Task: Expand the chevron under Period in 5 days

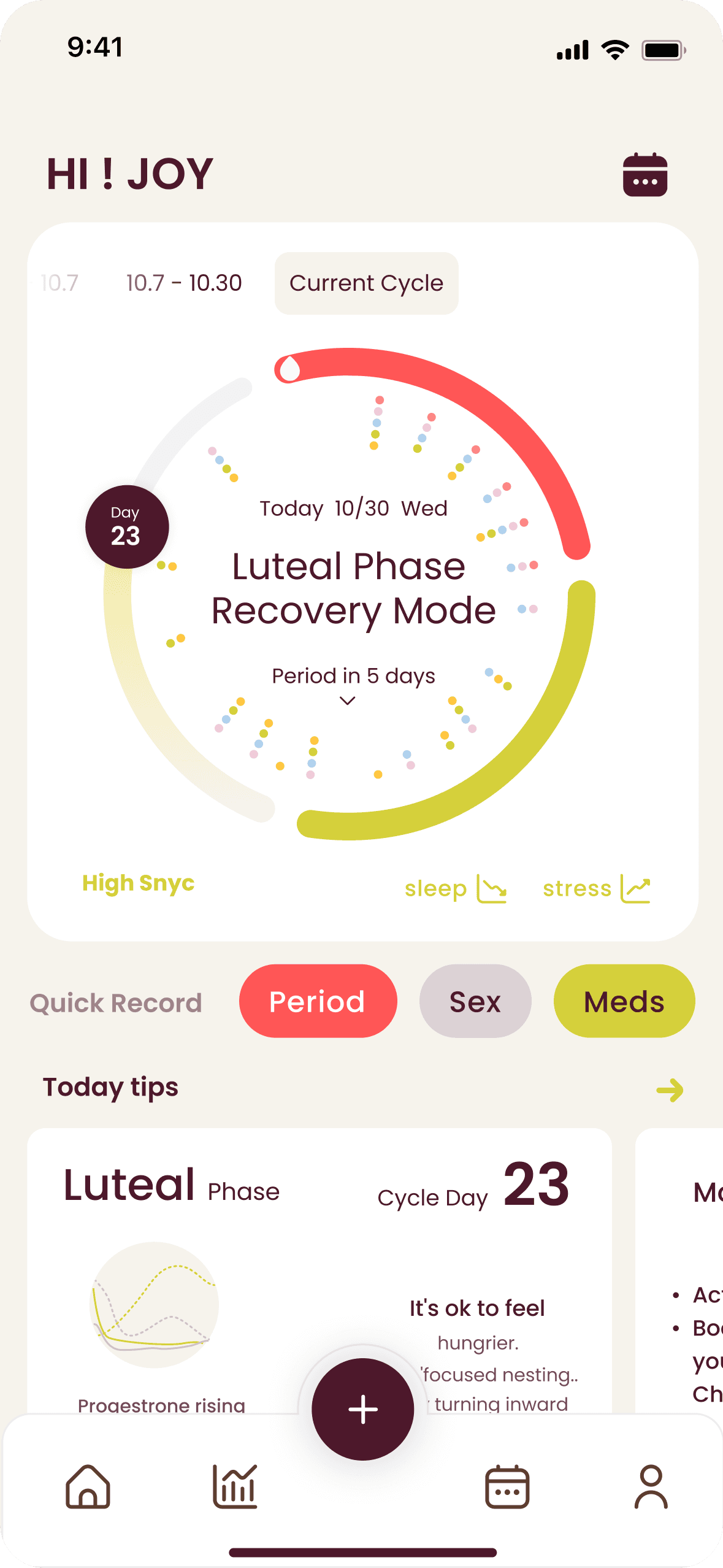Action: (347, 701)
